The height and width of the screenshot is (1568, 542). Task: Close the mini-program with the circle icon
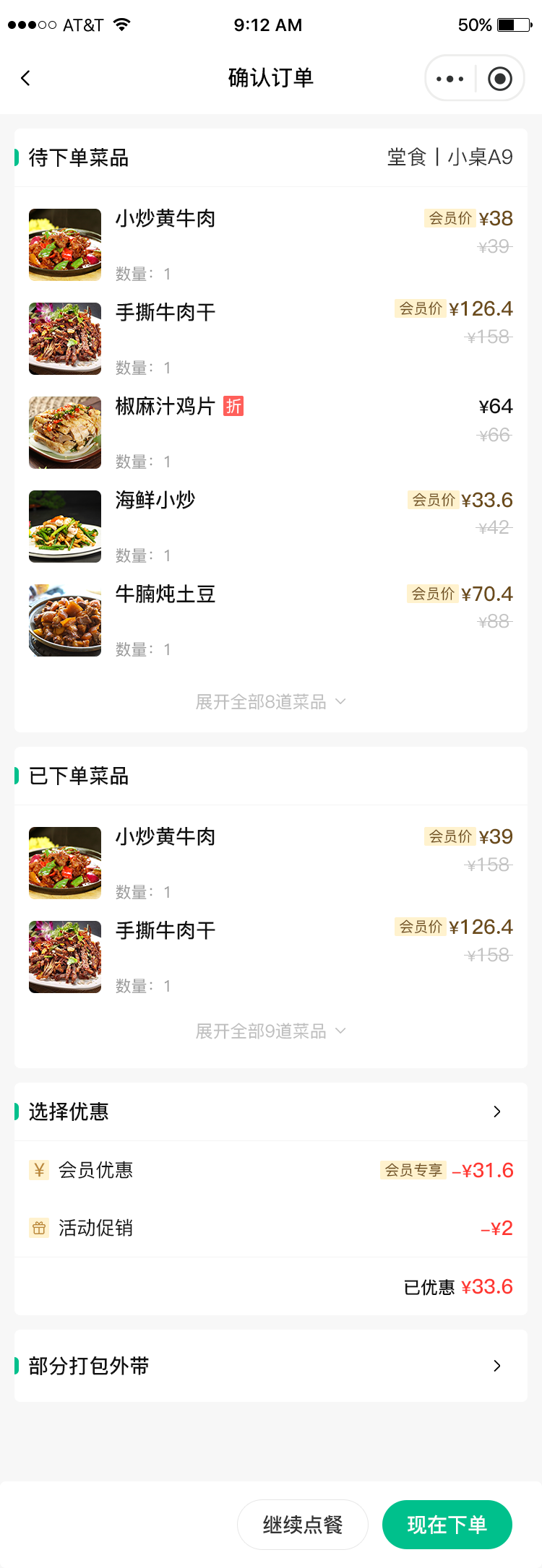[500, 79]
